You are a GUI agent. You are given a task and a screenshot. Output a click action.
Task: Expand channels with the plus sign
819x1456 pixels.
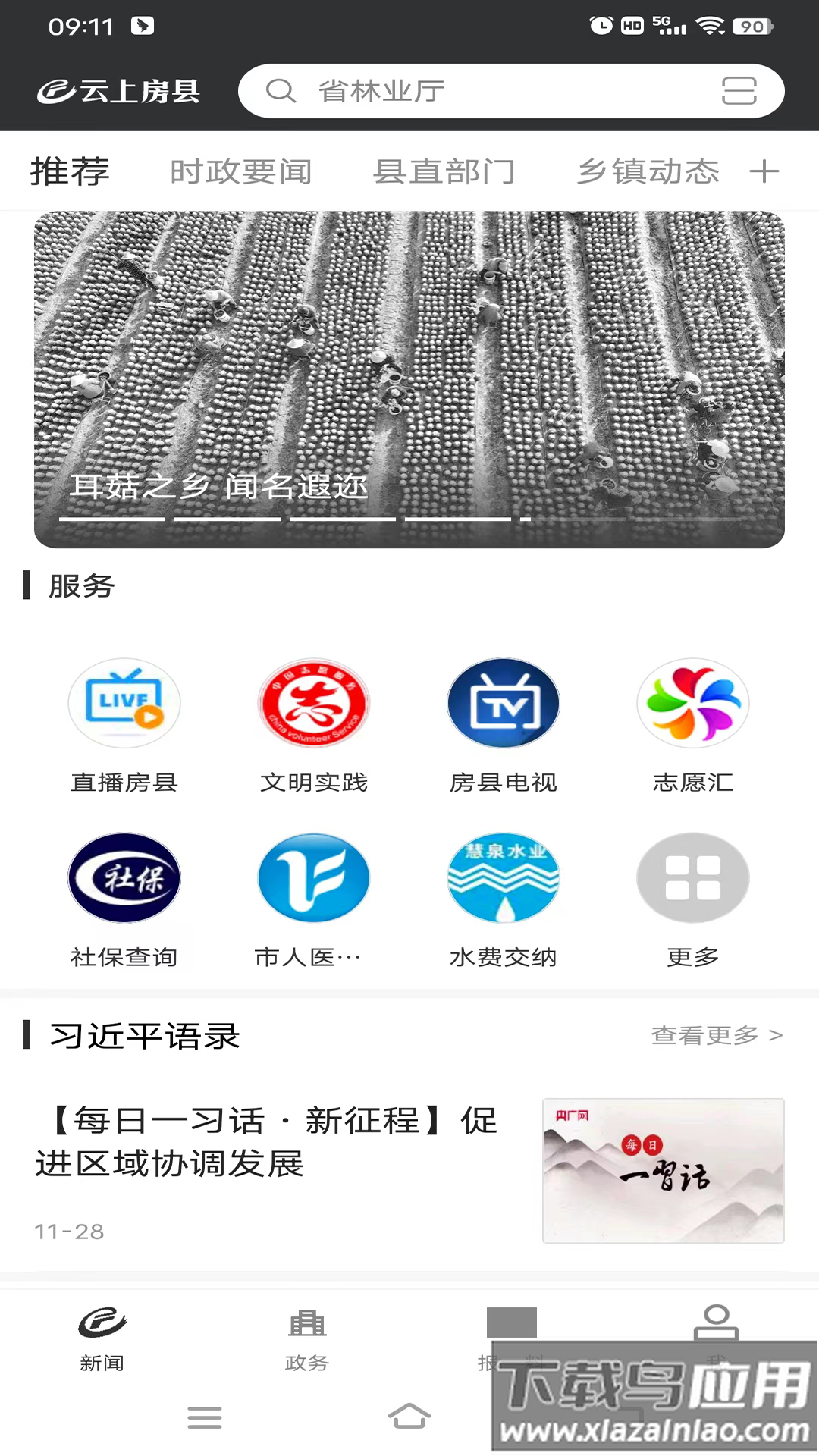tap(764, 171)
